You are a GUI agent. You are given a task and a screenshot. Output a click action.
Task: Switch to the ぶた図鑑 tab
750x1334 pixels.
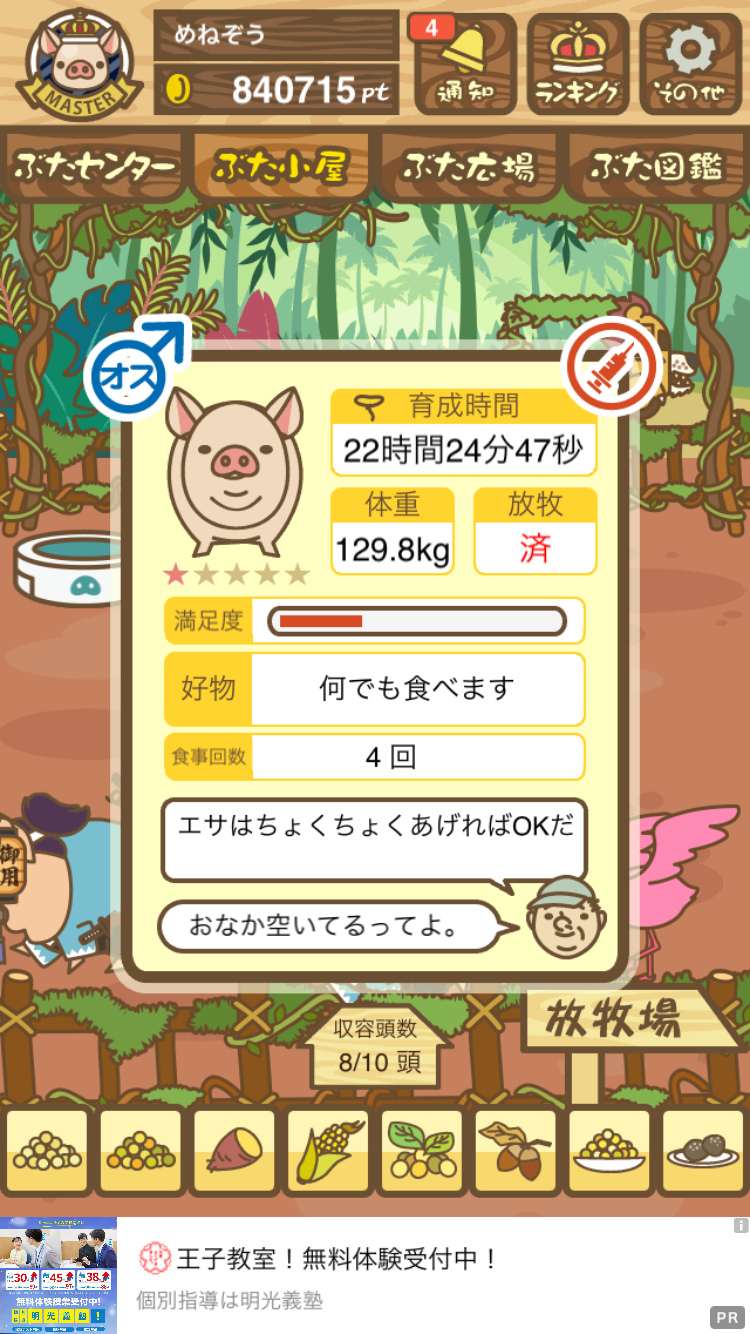[656, 166]
